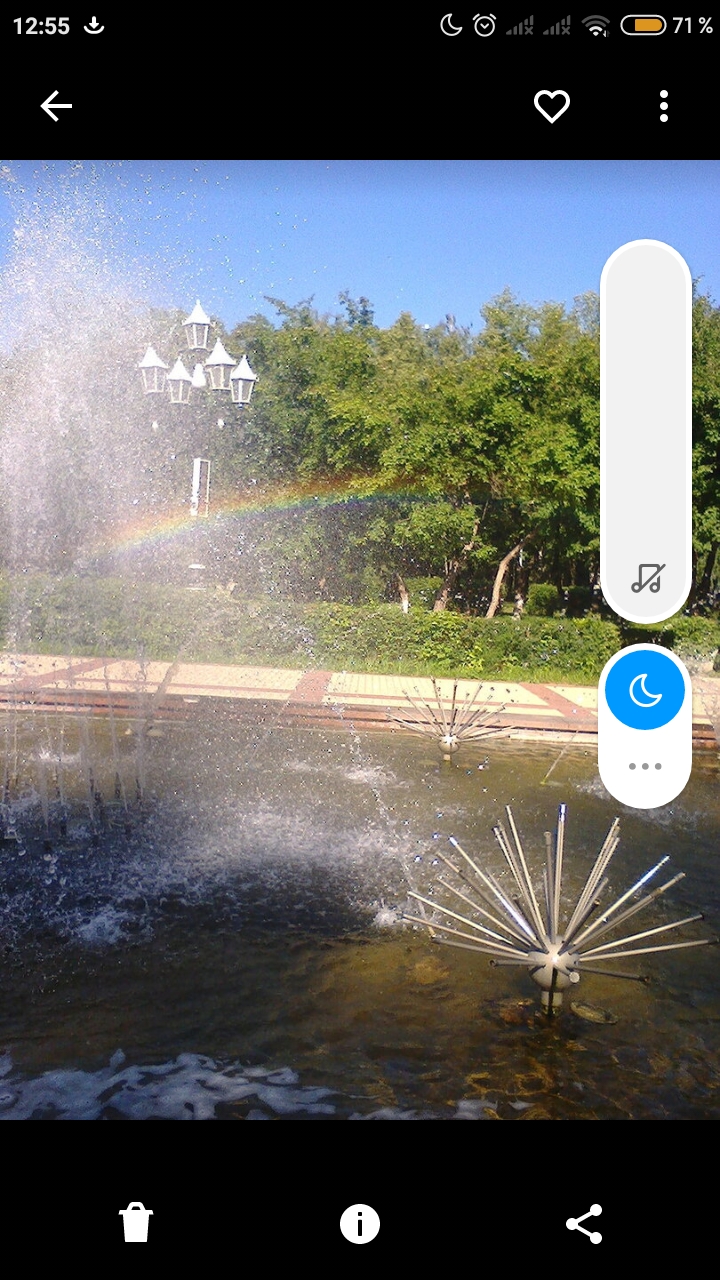The image size is (720, 1280).
Task: Tap the 12:55 clock display
Action: coord(41,25)
